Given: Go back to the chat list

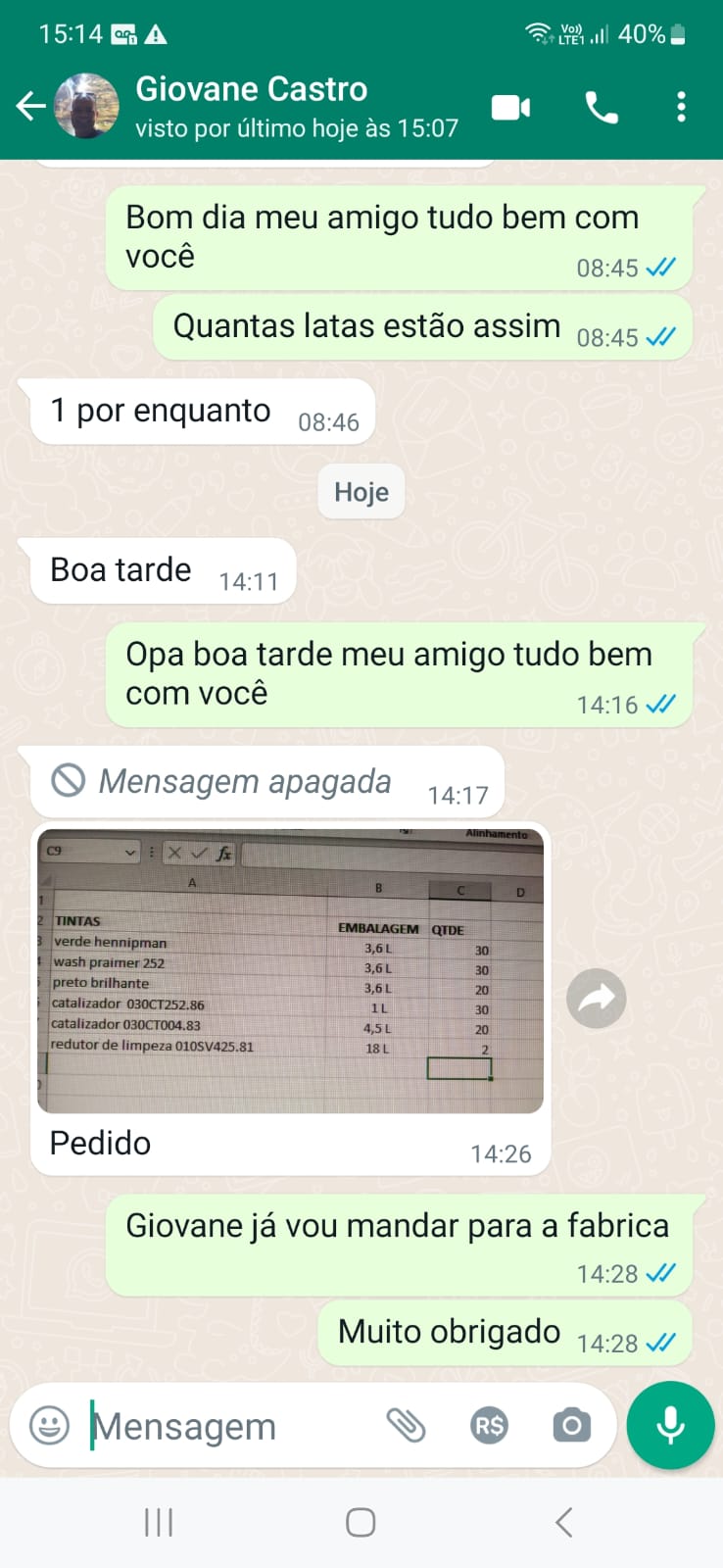Looking at the screenshot, I should (30, 106).
